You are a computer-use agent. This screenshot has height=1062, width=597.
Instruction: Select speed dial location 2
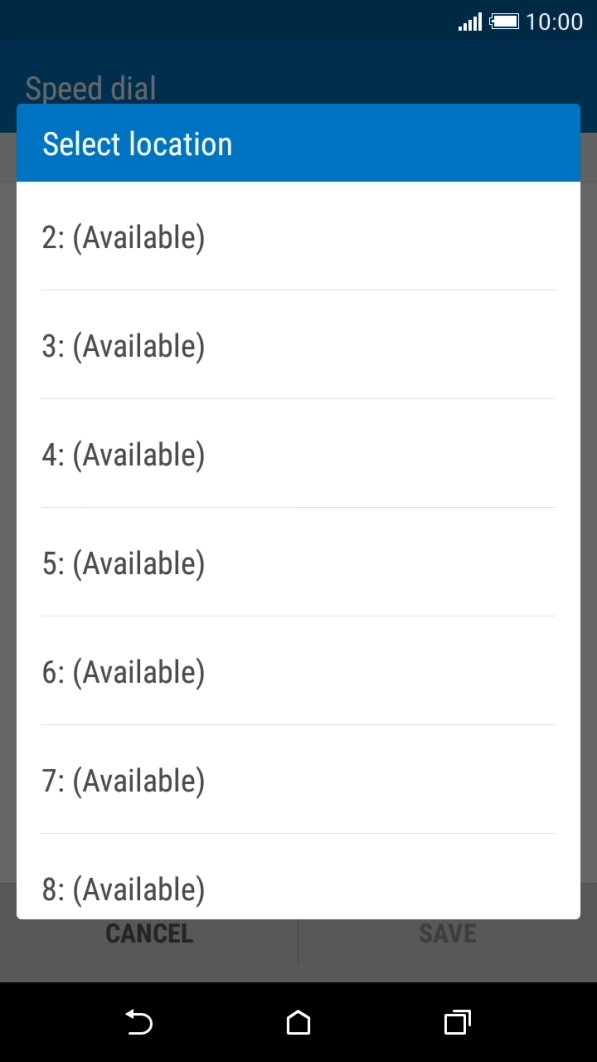(x=298, y=236)
